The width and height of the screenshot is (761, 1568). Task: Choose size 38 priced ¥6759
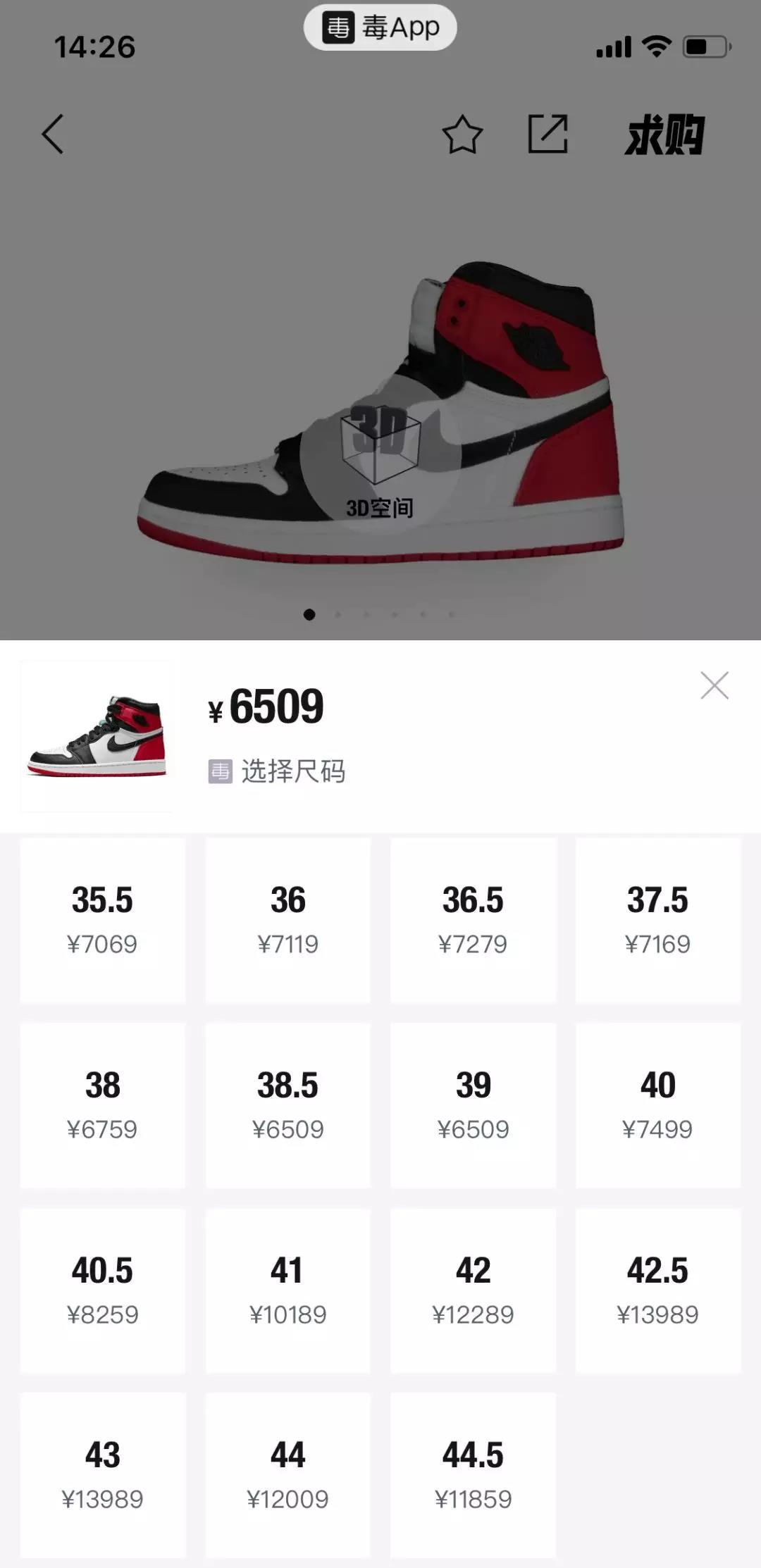pyautogui.click(x=103, y=1105)
